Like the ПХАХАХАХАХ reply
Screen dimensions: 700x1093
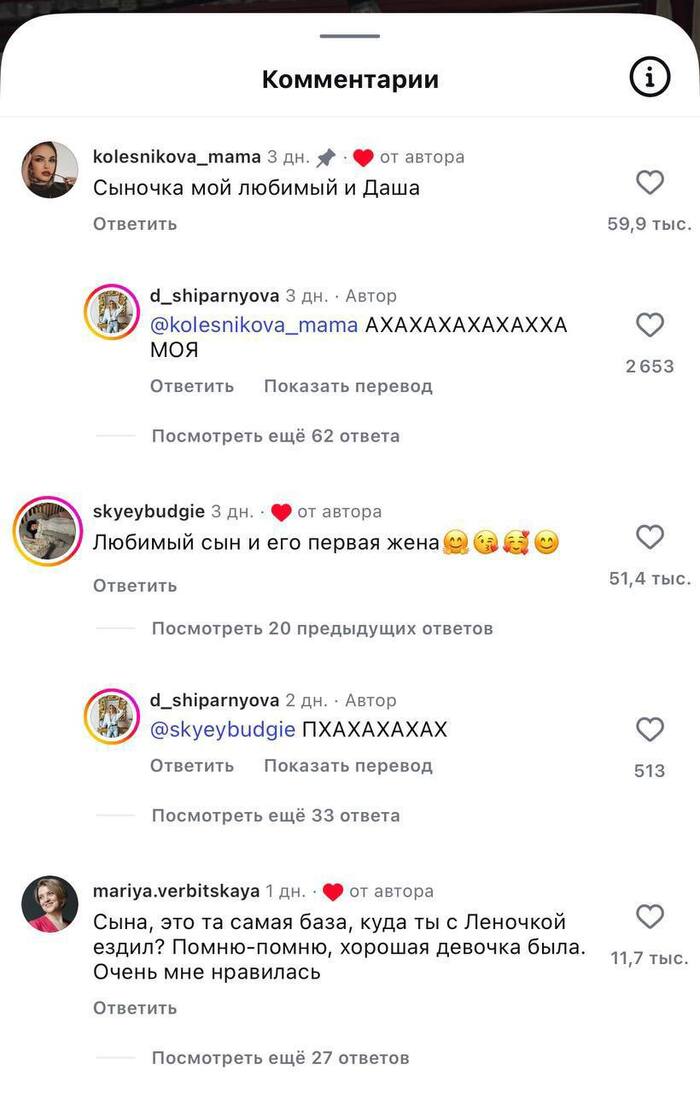click(650, 730)
